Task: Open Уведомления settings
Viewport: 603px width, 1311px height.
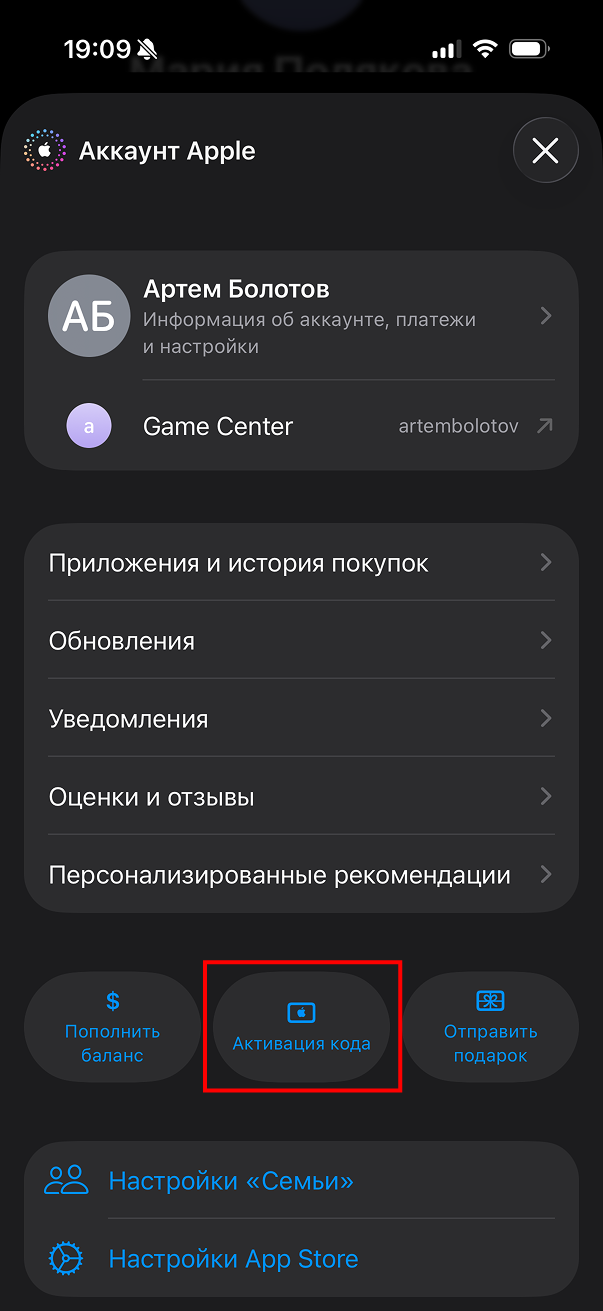Action: click(x=301, y=718)
